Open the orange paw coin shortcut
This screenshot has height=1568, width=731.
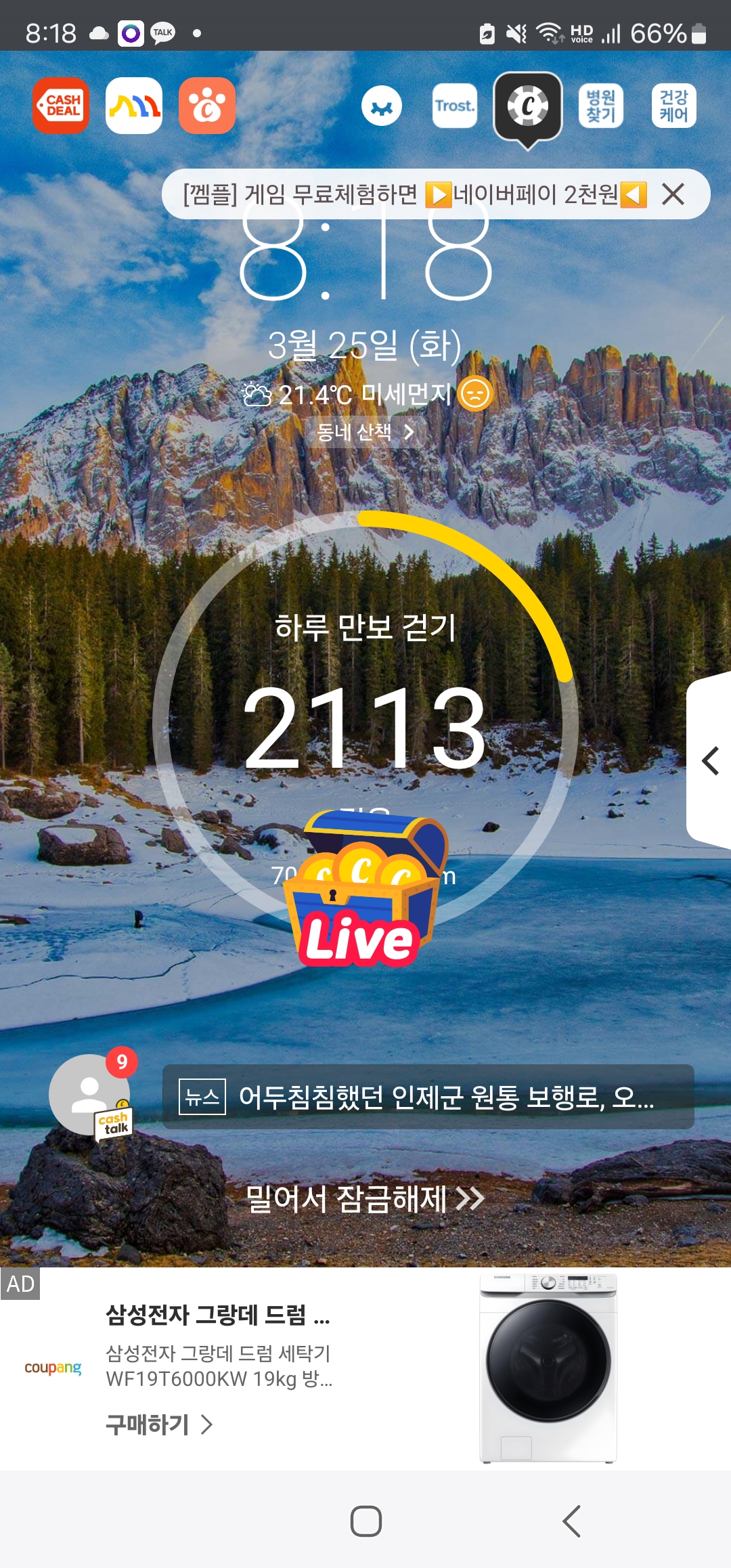(x=207, y=106)
